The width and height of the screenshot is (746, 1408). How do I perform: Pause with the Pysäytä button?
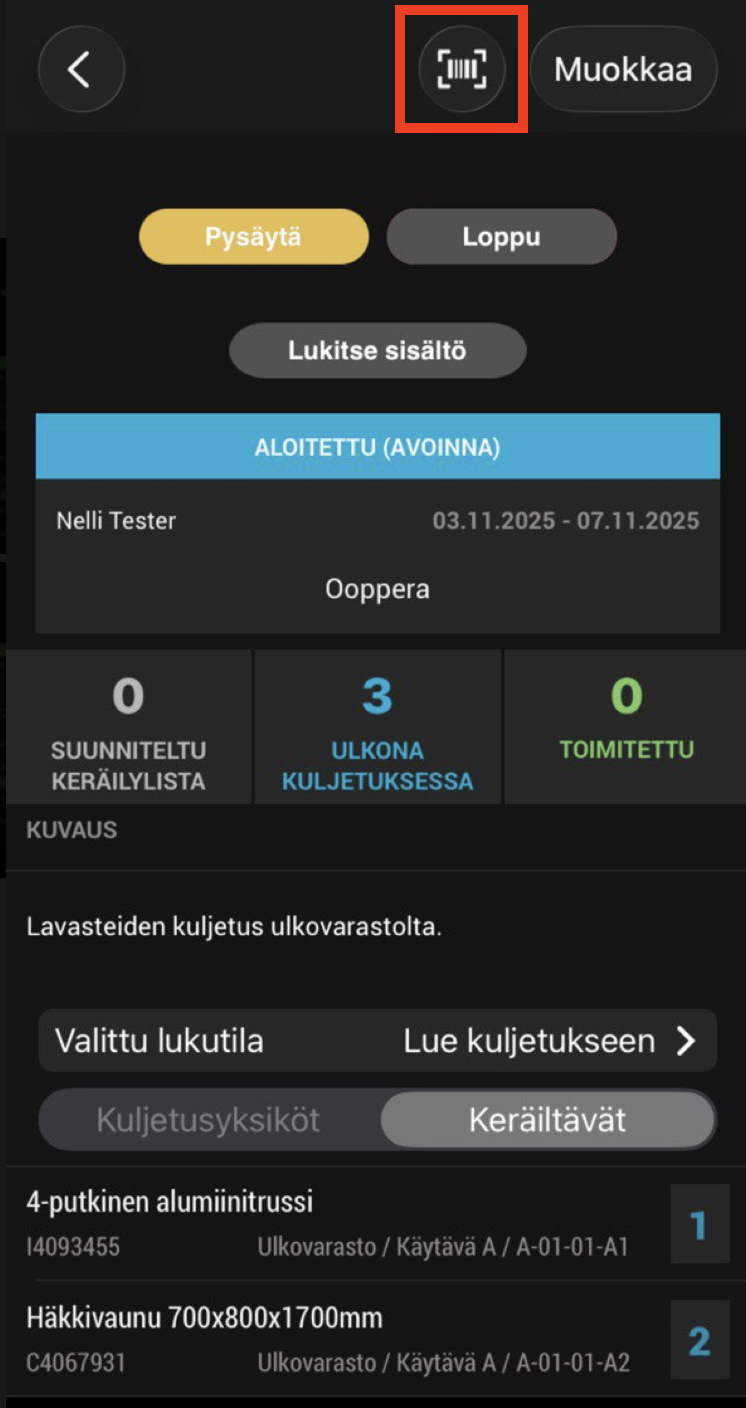253,237
